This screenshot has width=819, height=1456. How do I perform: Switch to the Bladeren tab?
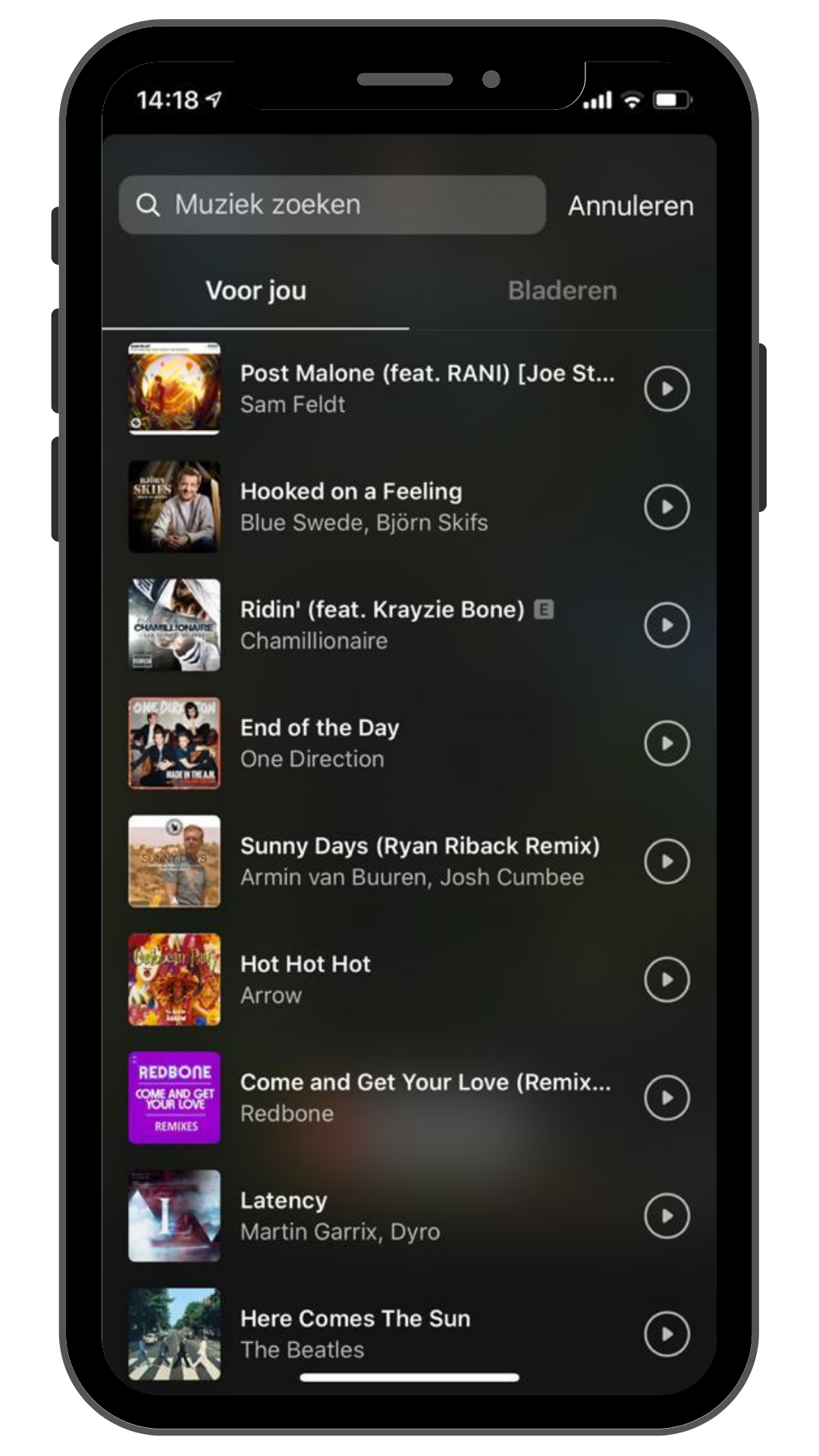coord(562,290)
